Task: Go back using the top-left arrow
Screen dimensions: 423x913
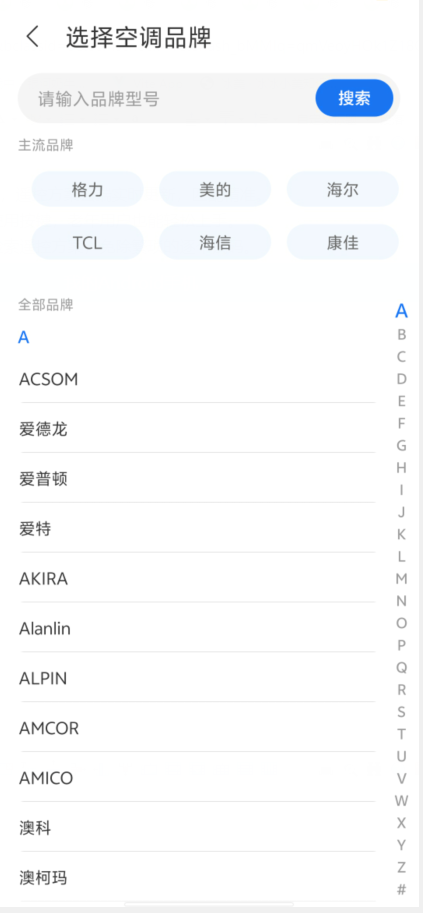Action: tap(33, 37)
